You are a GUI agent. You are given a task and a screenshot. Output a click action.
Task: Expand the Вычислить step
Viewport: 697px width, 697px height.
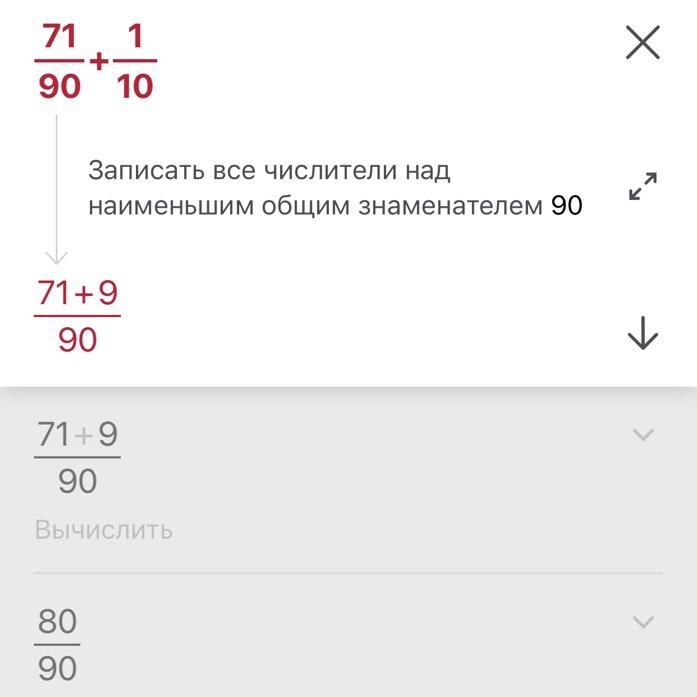[x=642, y=435]
